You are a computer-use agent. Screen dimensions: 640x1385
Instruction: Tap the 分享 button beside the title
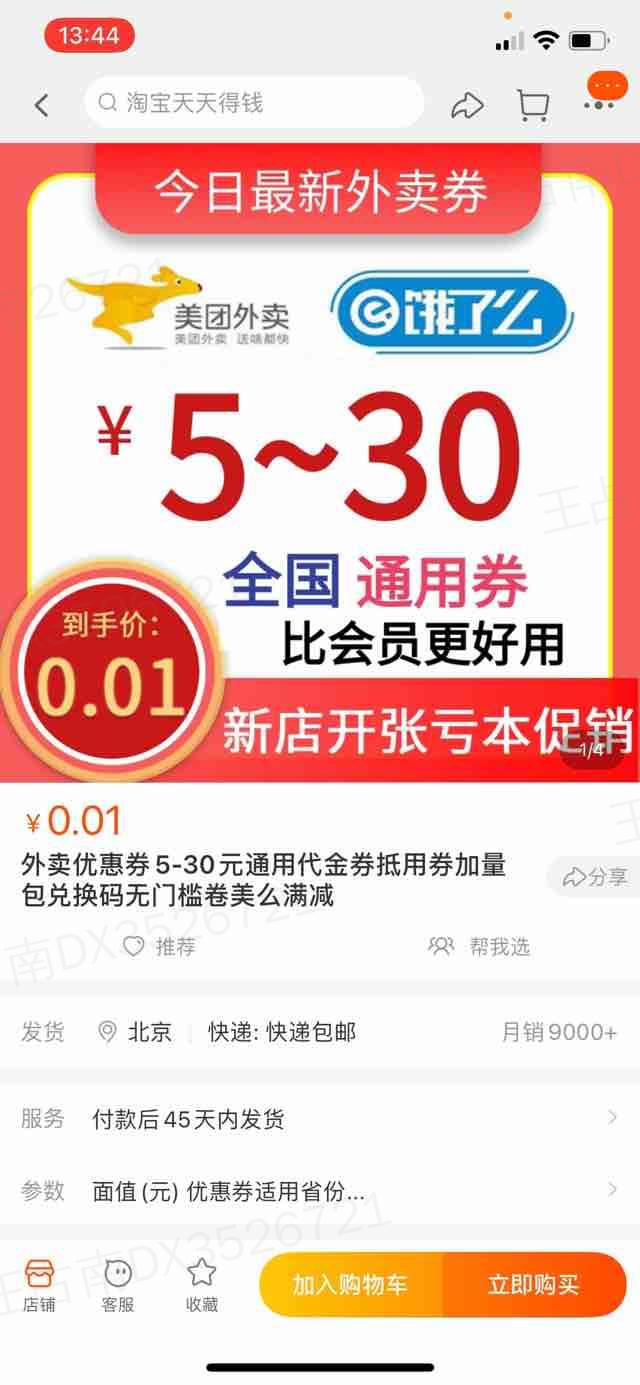pos(594,878)
